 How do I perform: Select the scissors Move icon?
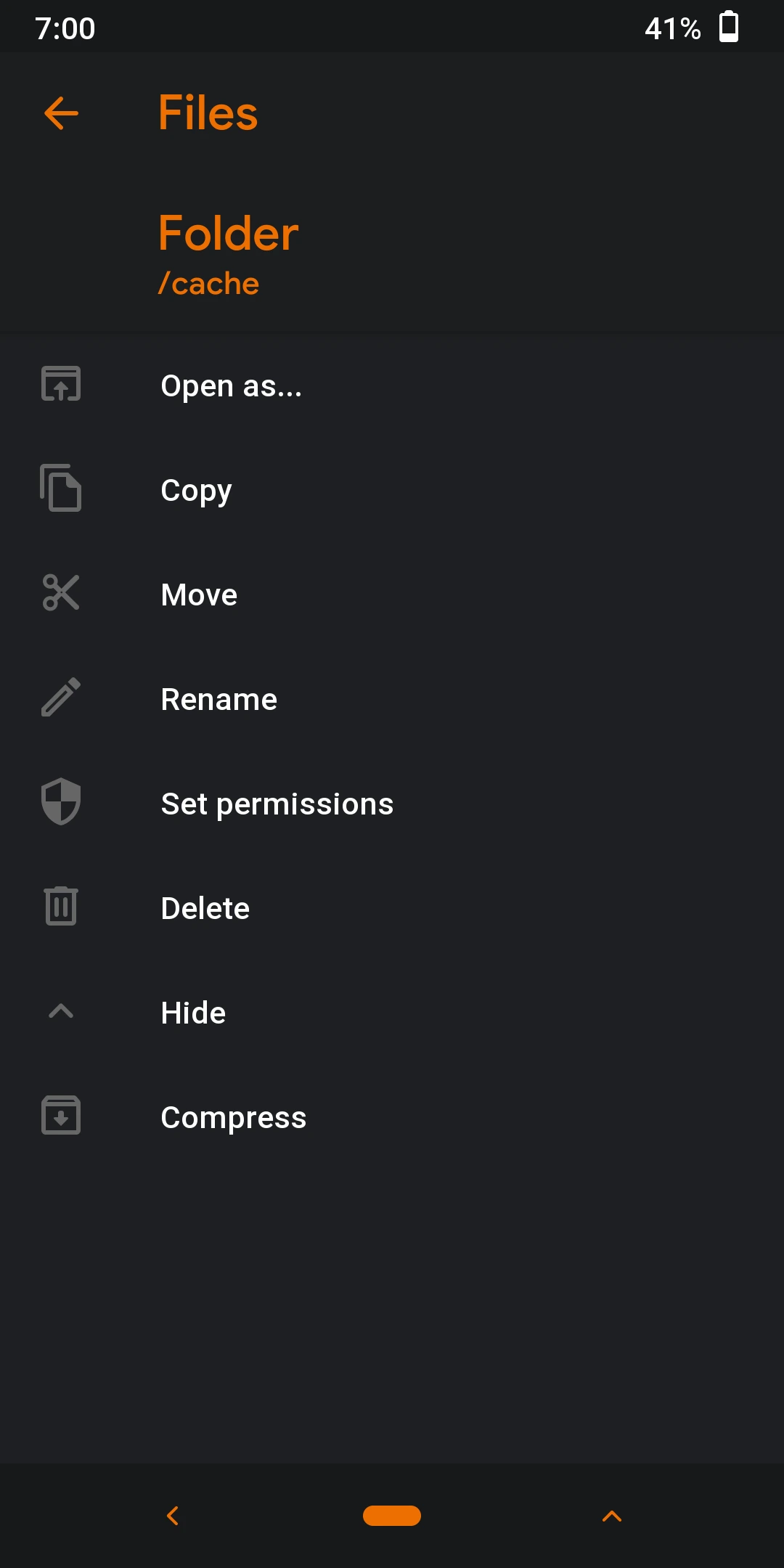(60, 594)
